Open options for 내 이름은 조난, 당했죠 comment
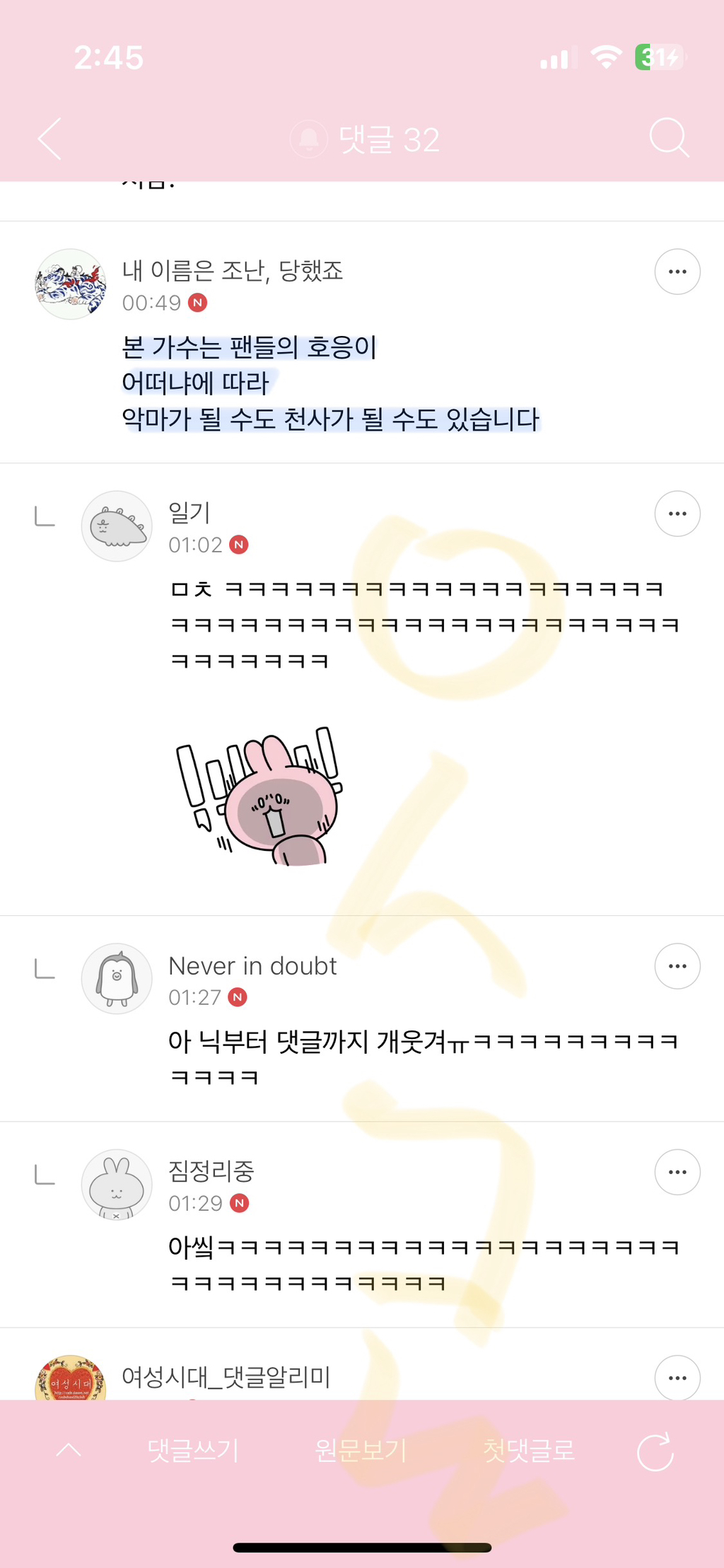The image size is (724, 1568). click(x=677, y=272)
